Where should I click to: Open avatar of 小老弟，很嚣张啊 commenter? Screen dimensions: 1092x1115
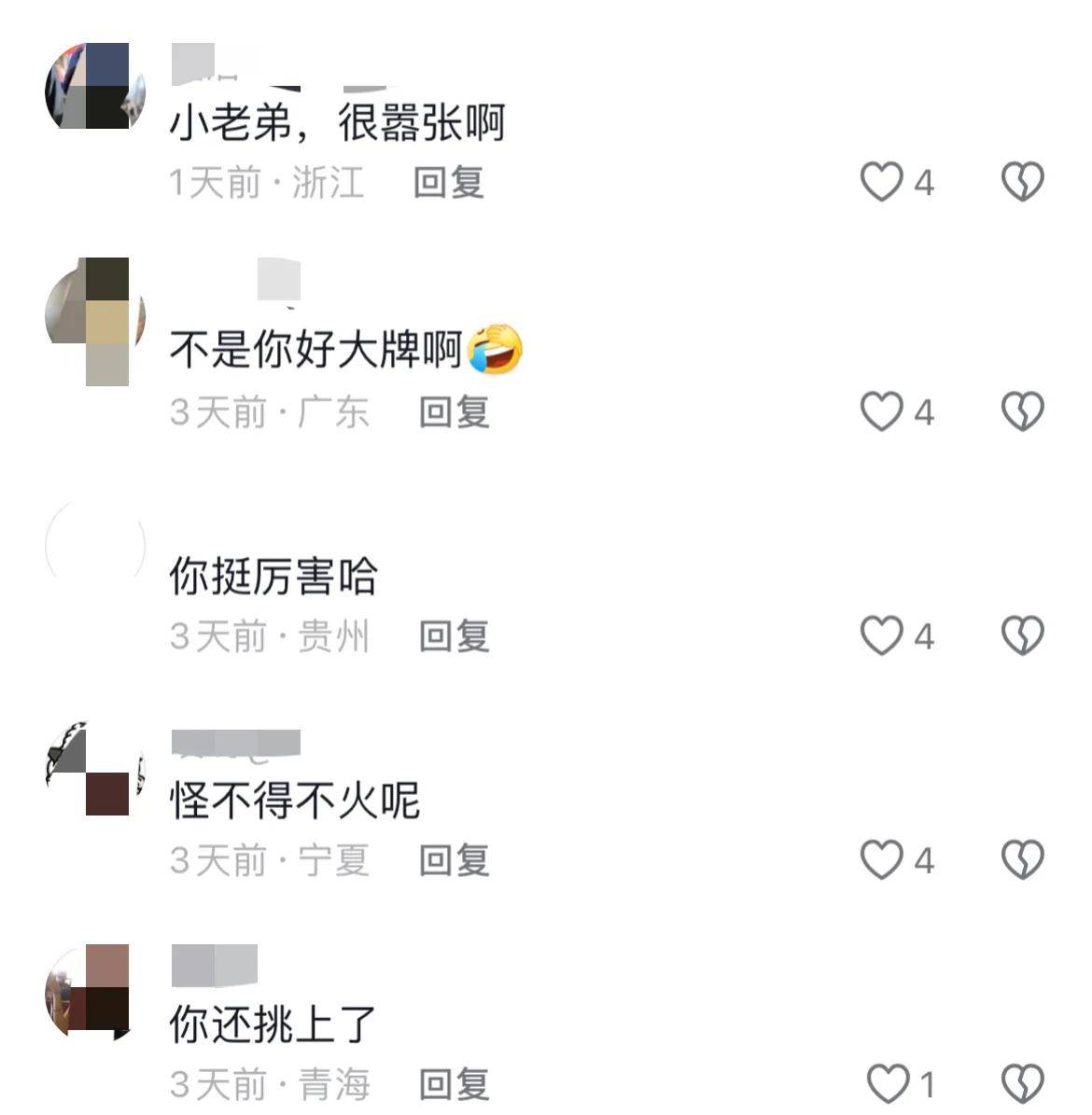(95, 86)
